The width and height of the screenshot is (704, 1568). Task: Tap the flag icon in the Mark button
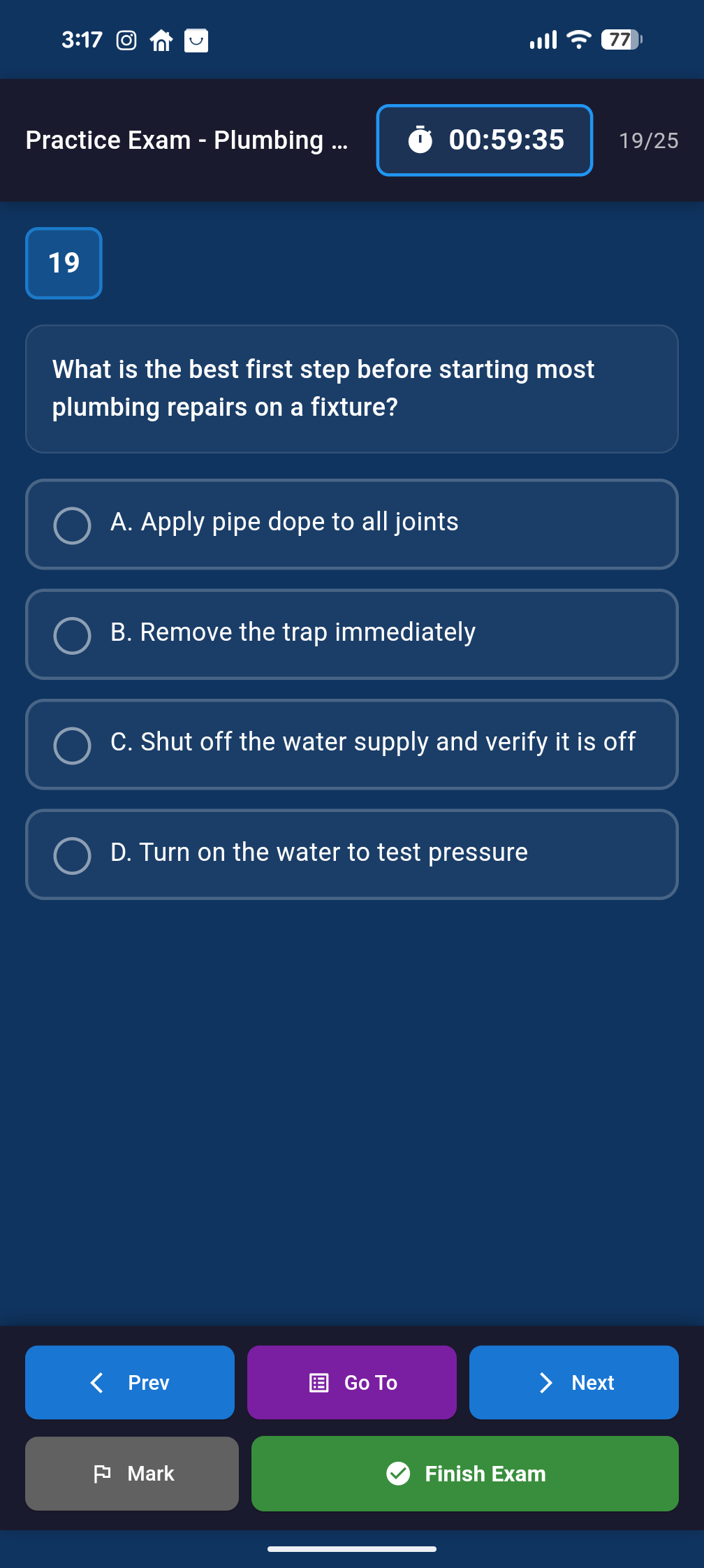(x=102, y=1473)
